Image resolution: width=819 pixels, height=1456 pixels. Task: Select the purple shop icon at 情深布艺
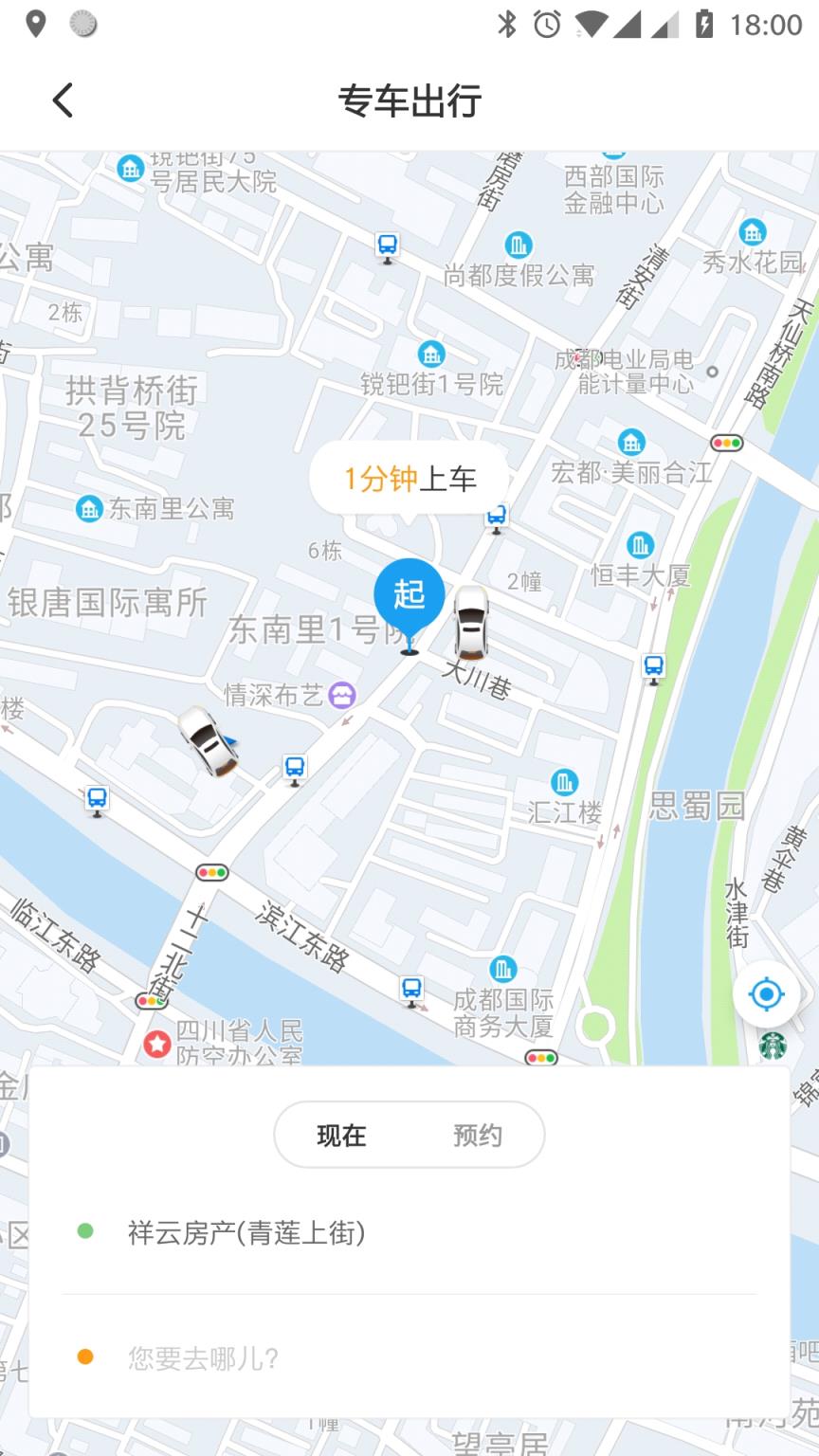click(340, 695)
